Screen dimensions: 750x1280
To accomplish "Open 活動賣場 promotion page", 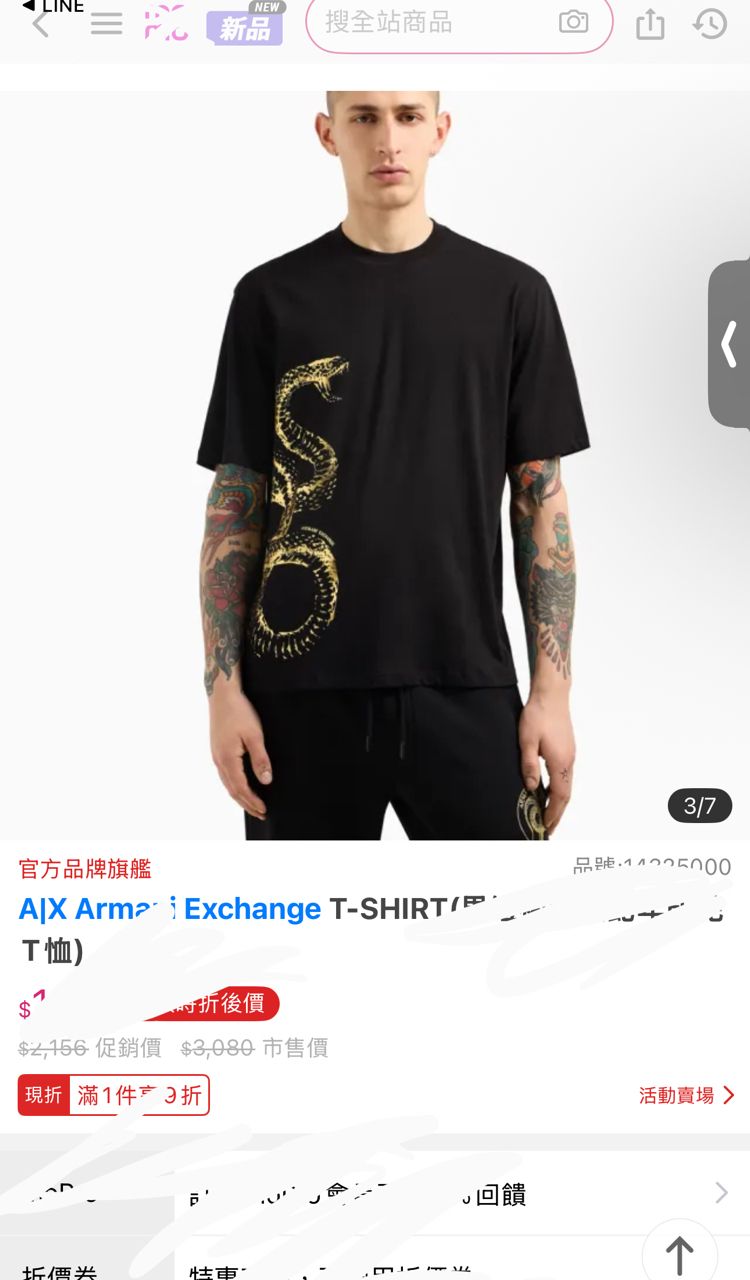I will (686, 1095).
